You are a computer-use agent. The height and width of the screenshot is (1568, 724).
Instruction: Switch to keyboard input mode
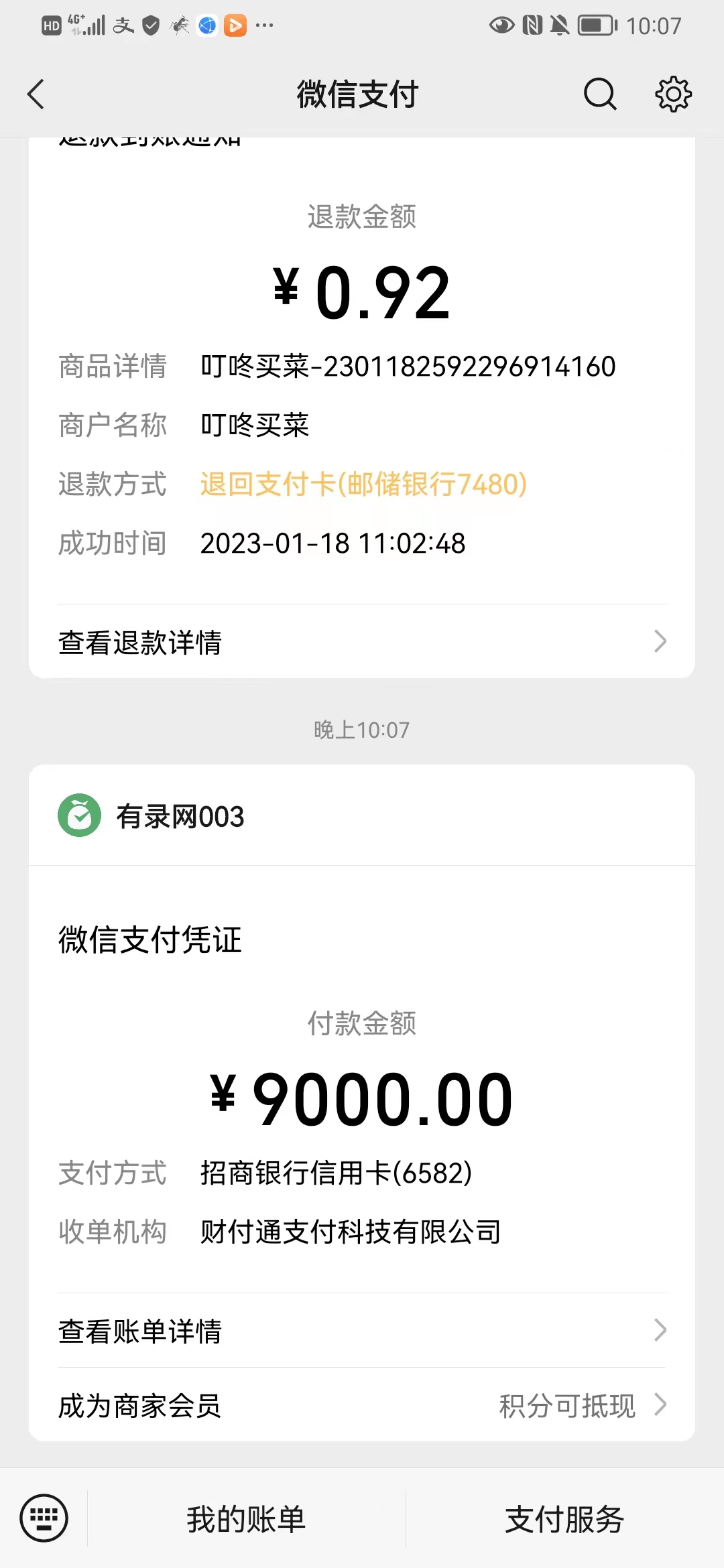point(44,1518)
